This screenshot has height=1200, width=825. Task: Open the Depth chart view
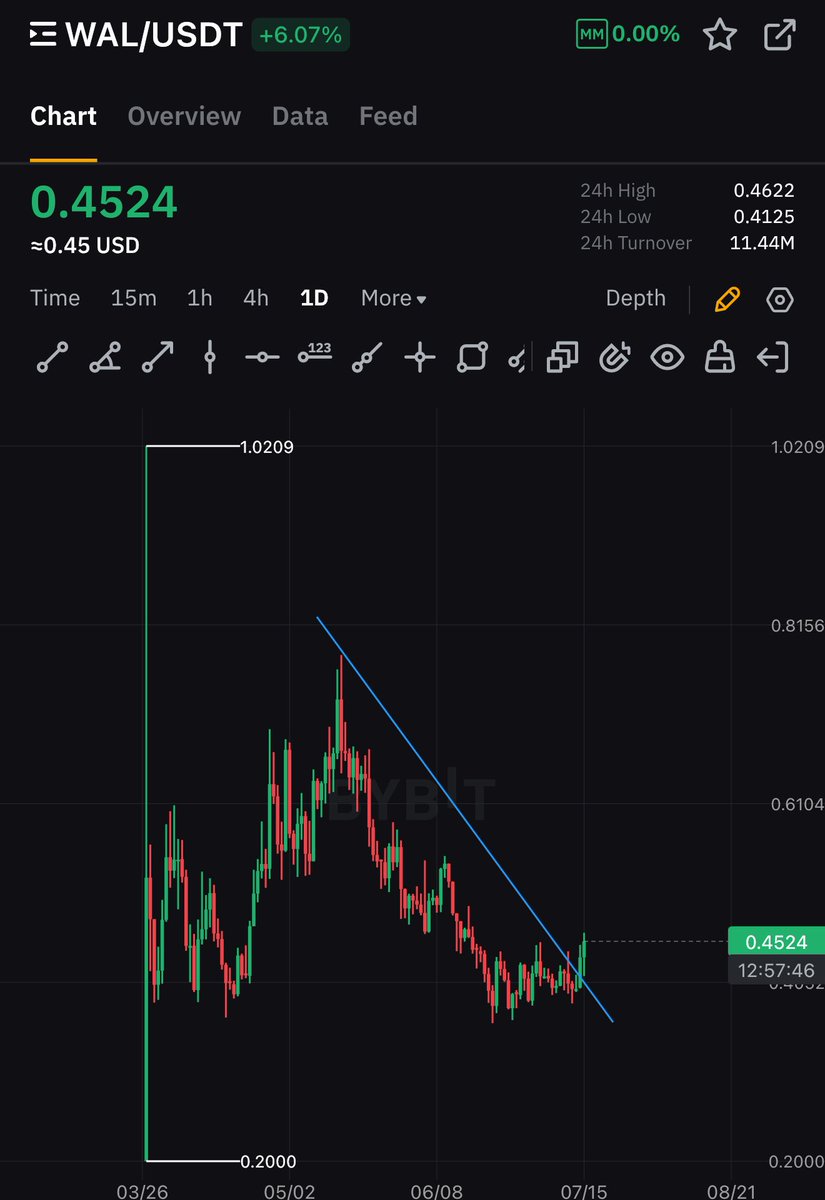635,298
